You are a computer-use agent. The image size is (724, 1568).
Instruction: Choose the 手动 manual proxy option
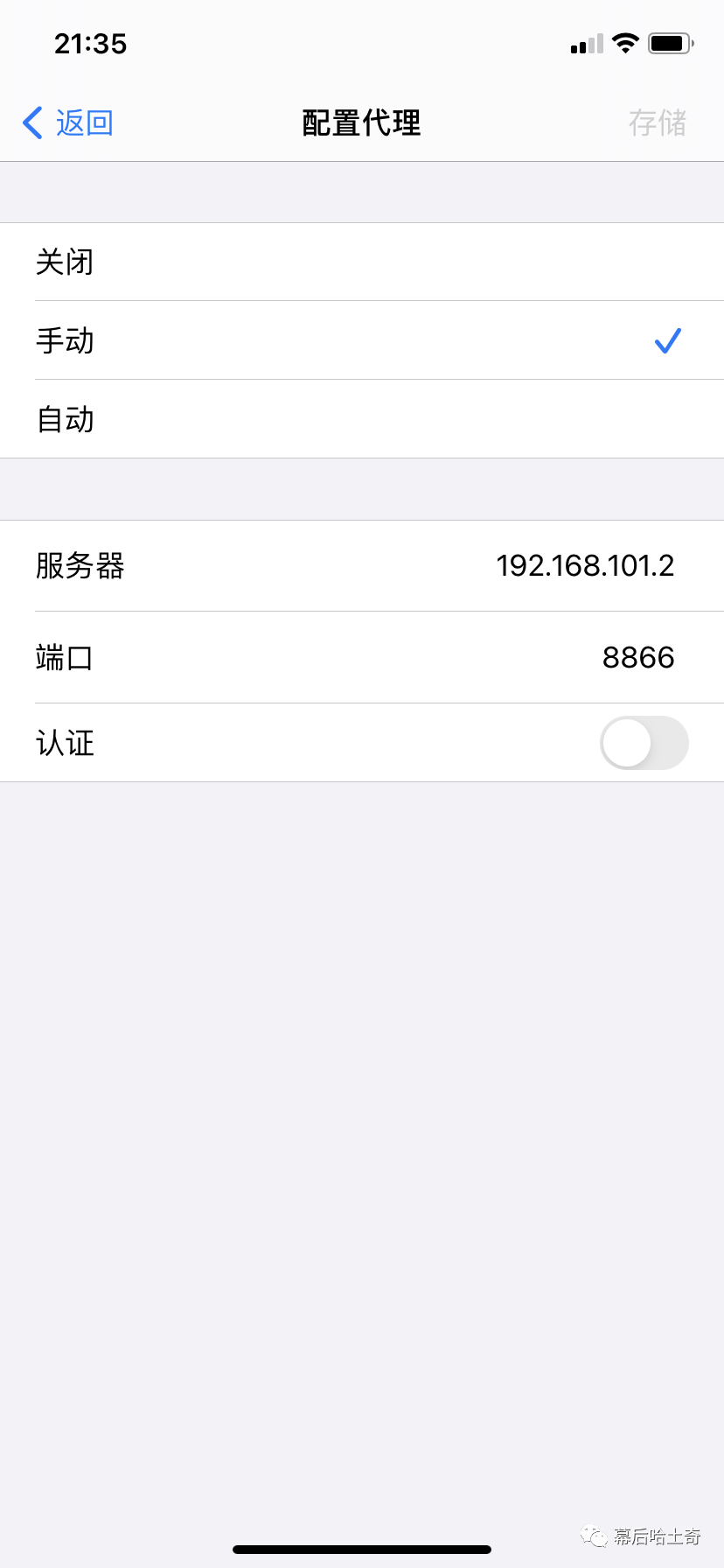[362, 340]
